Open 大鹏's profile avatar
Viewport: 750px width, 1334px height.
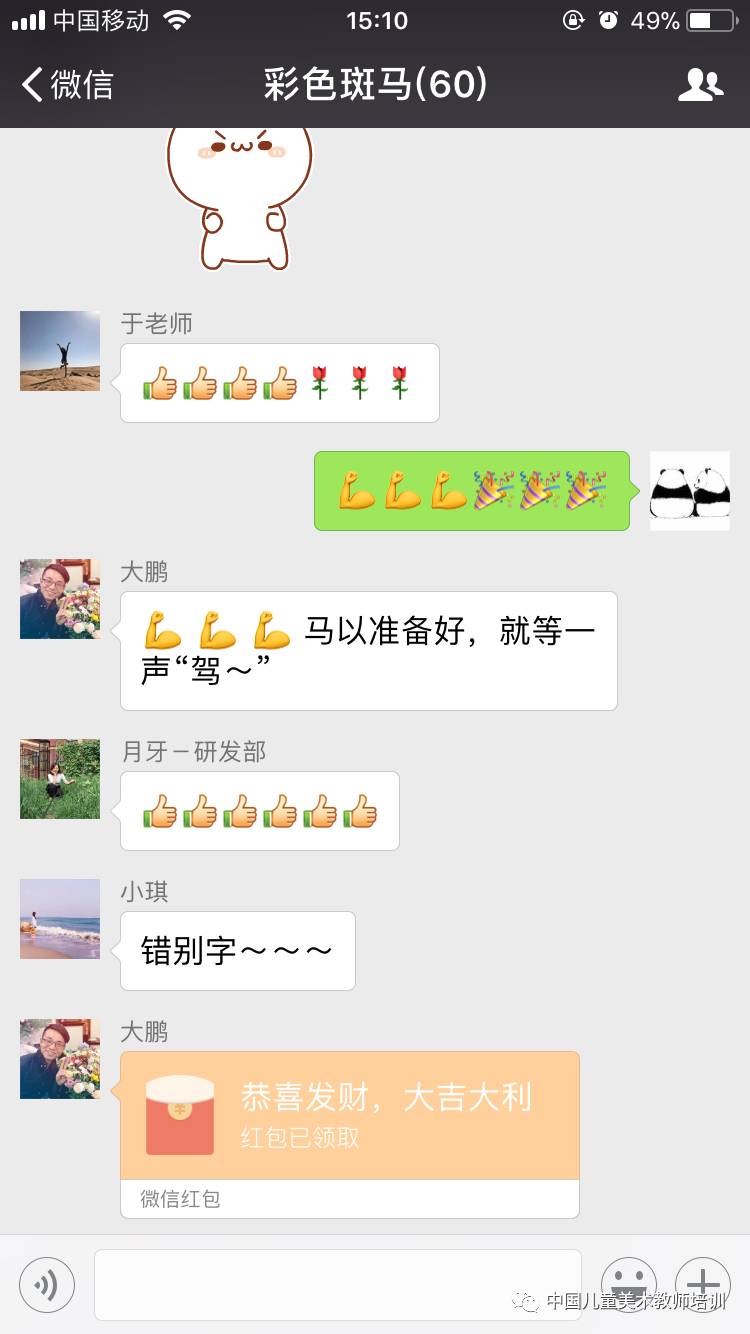pos(59,599)
